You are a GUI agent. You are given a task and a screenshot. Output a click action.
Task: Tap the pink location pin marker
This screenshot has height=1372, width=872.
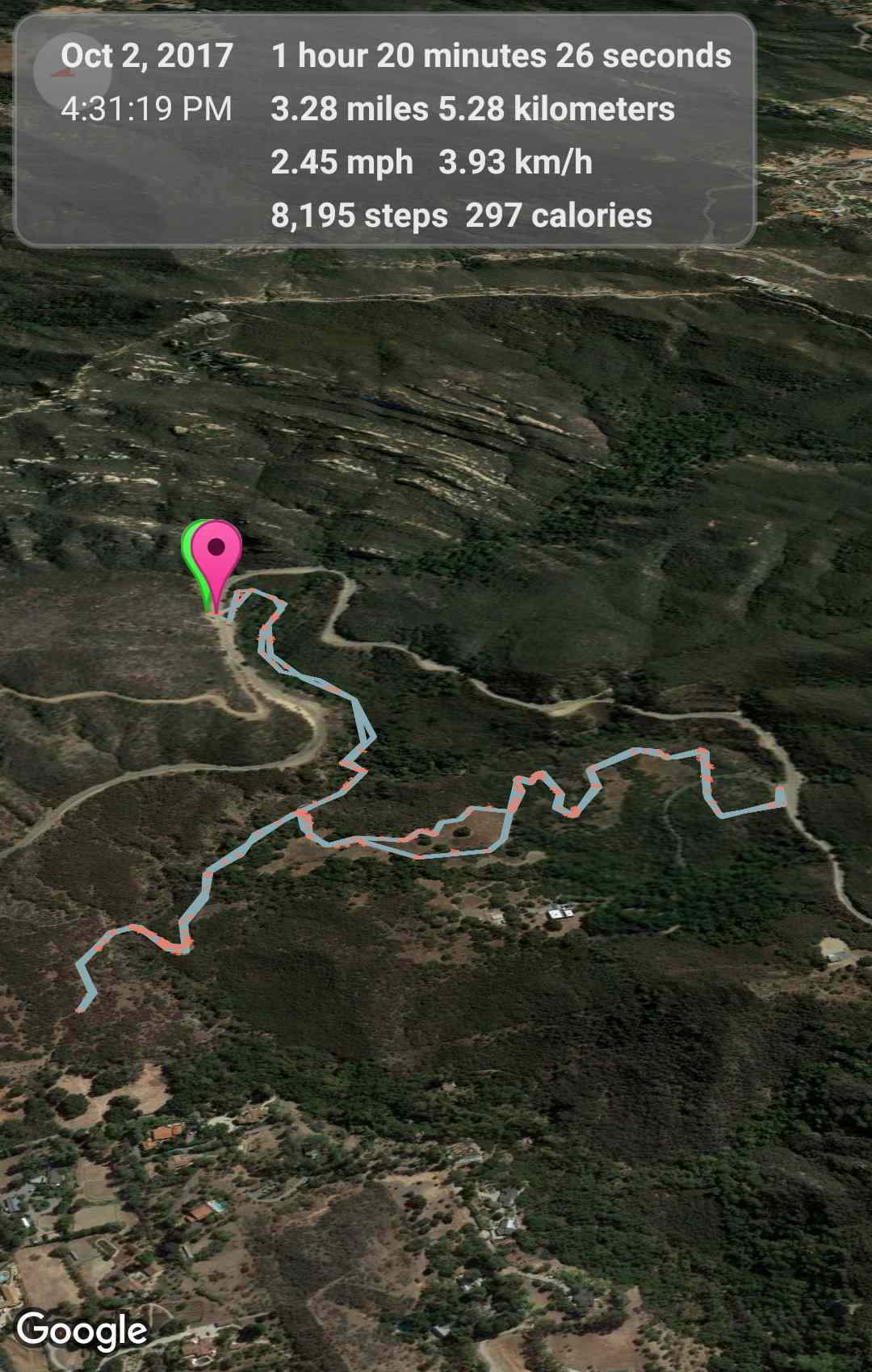pos(216,554)
